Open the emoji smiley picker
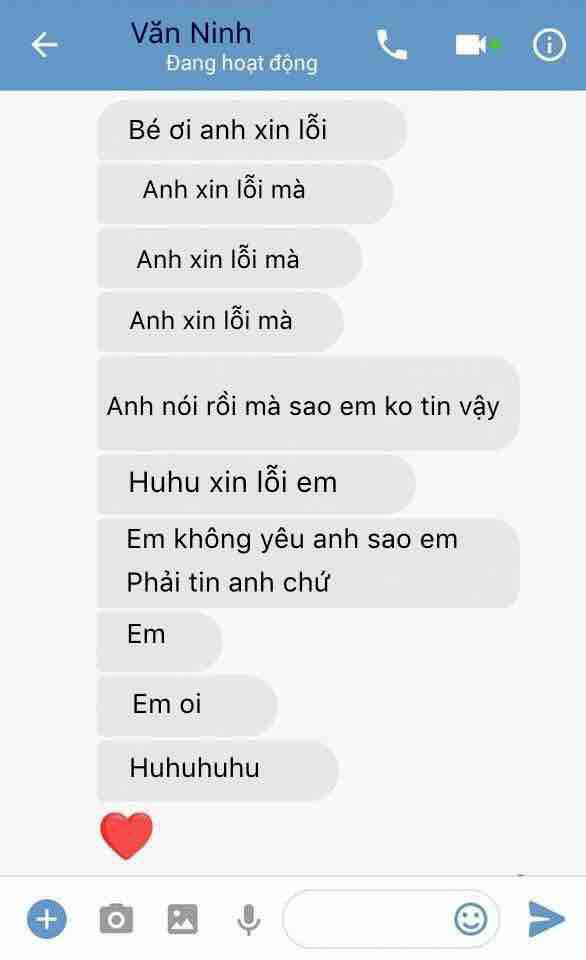Image resolution: width=586 pixels, height=960 pixels. point(470,918)
